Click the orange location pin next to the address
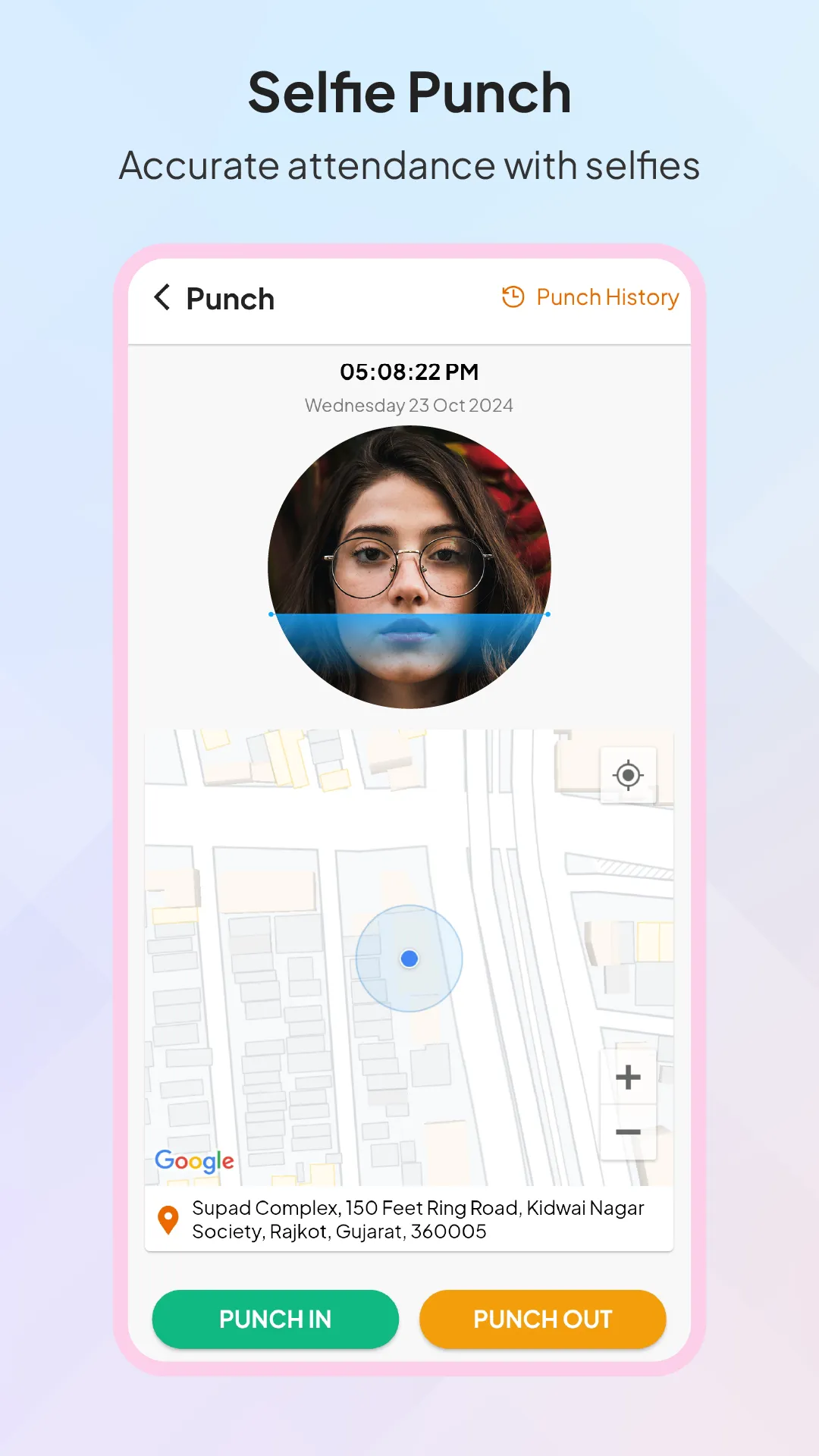The image size is (819, 1456). [x=168, y=1216]
